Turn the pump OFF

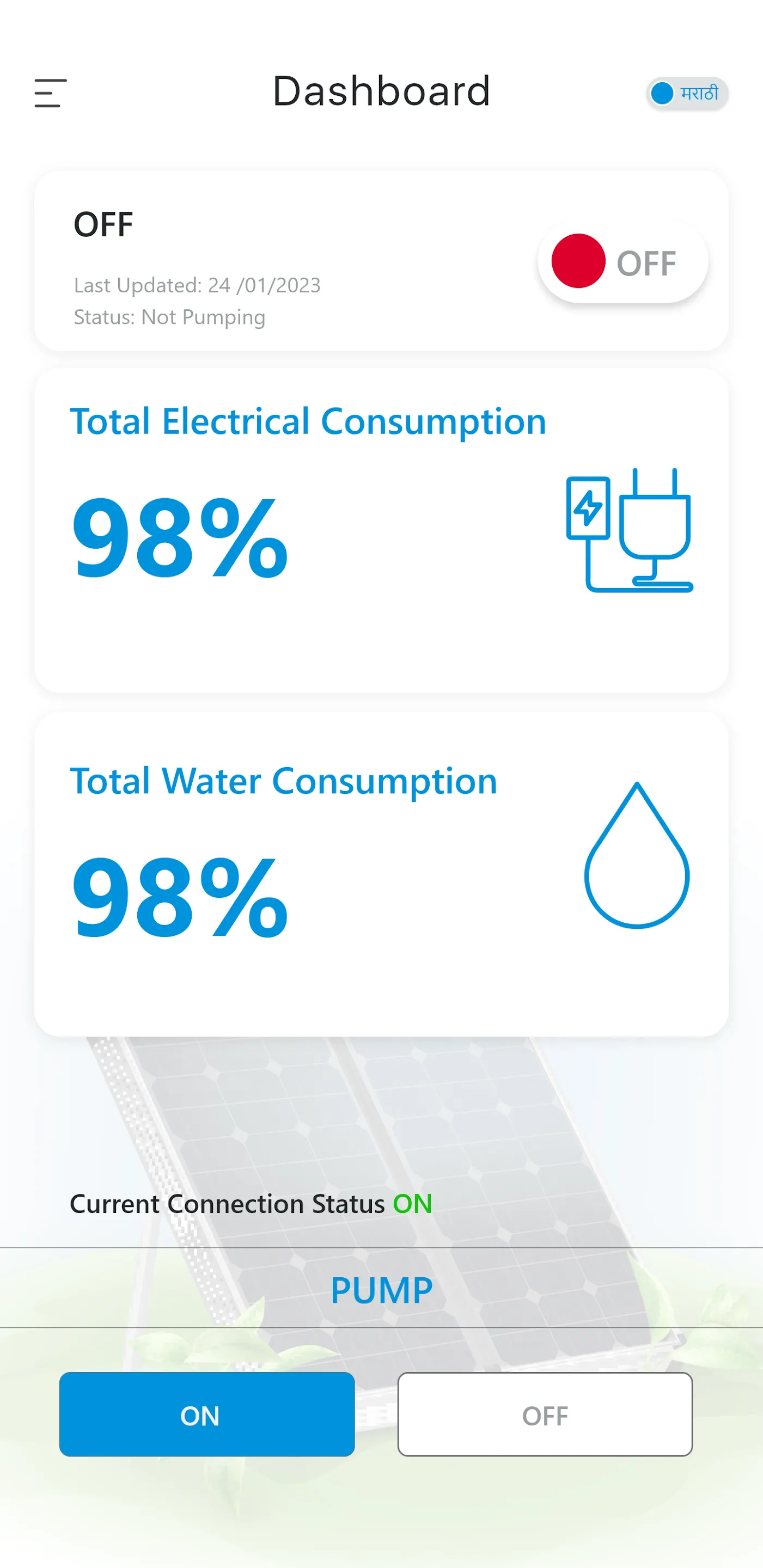[545, 1414]
